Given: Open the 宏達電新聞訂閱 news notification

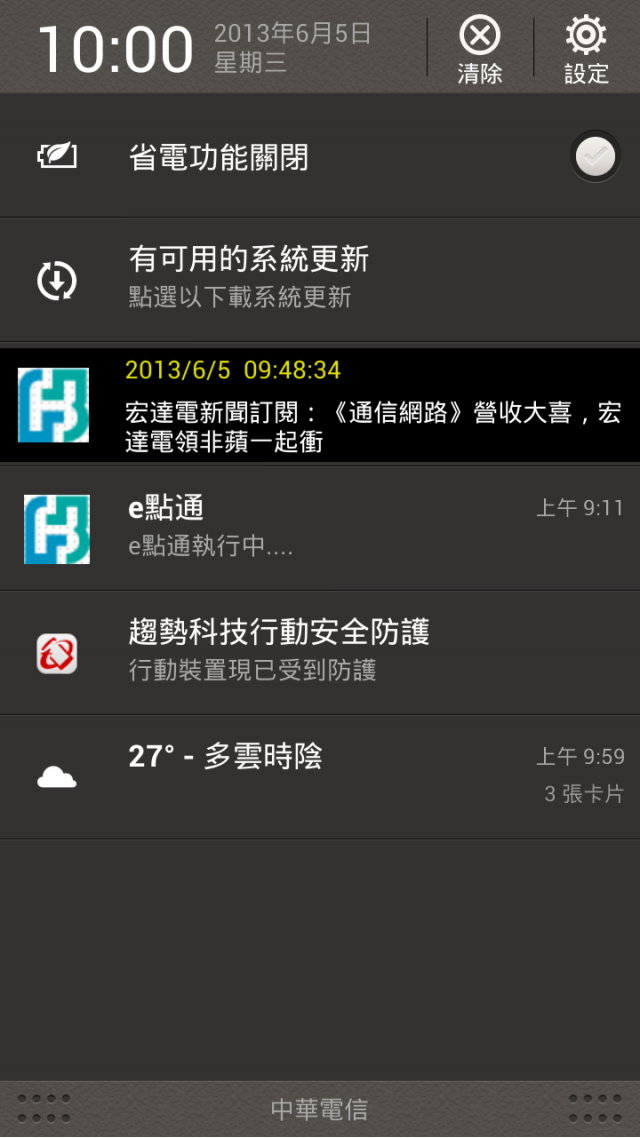Looking at the screenshot, I should (x=320, y=405).
